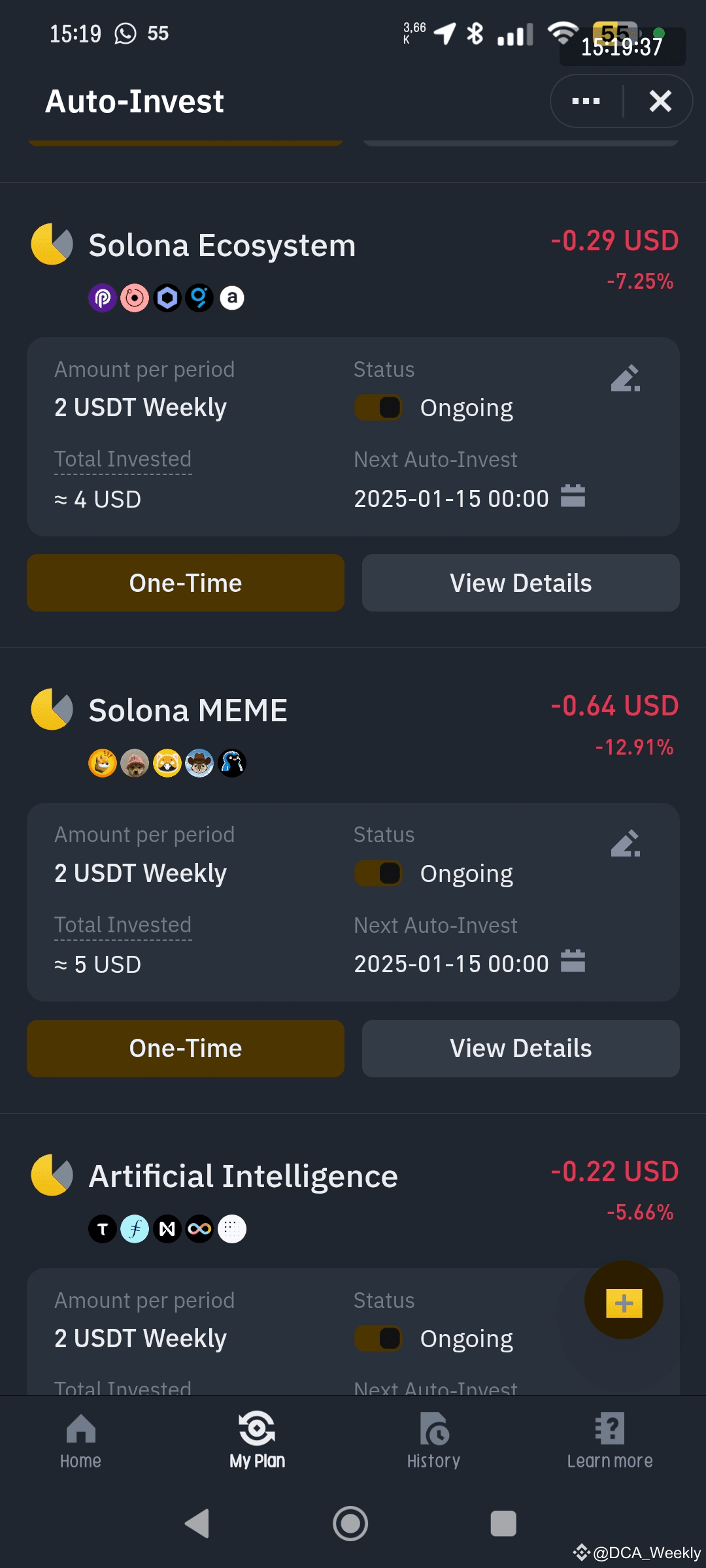Open calendar for Solona MEME next invest
Viewport: 706px width, 1568px height.
click(x=573, y=961)
